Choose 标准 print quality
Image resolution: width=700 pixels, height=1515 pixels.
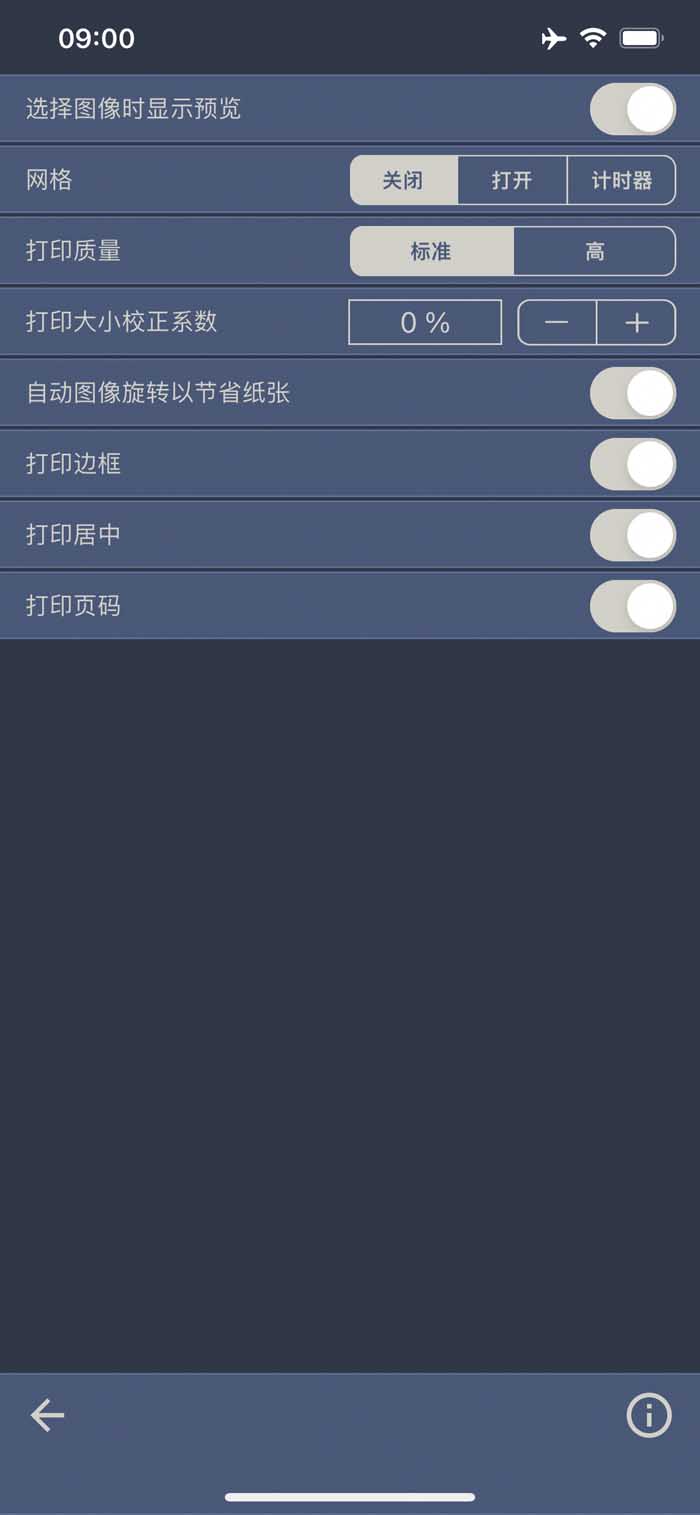click(x=432, y=251)
